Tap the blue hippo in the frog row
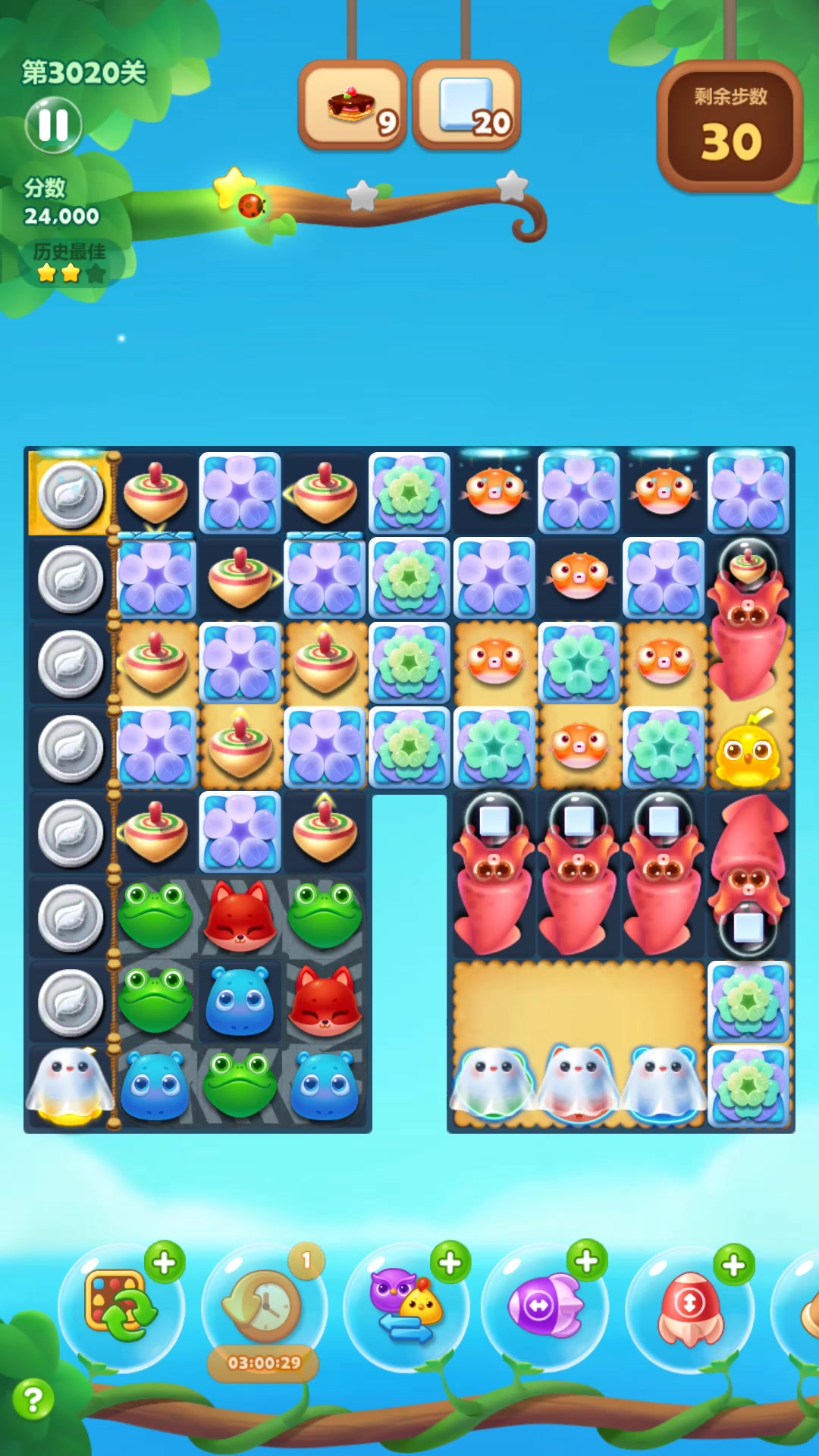819x1456 pixels. point(240,1001)
